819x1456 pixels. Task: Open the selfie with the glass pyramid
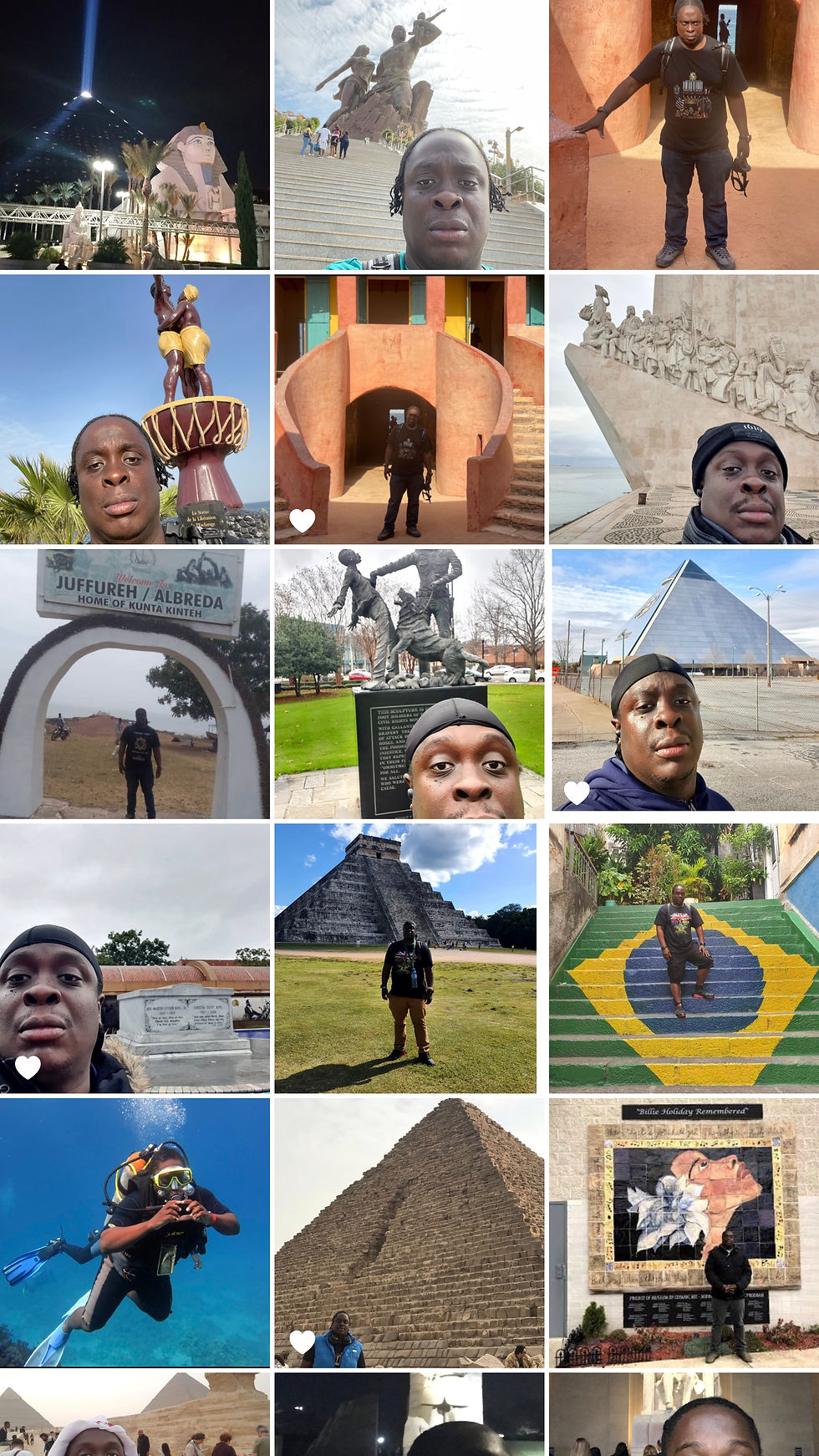[684, 683]
